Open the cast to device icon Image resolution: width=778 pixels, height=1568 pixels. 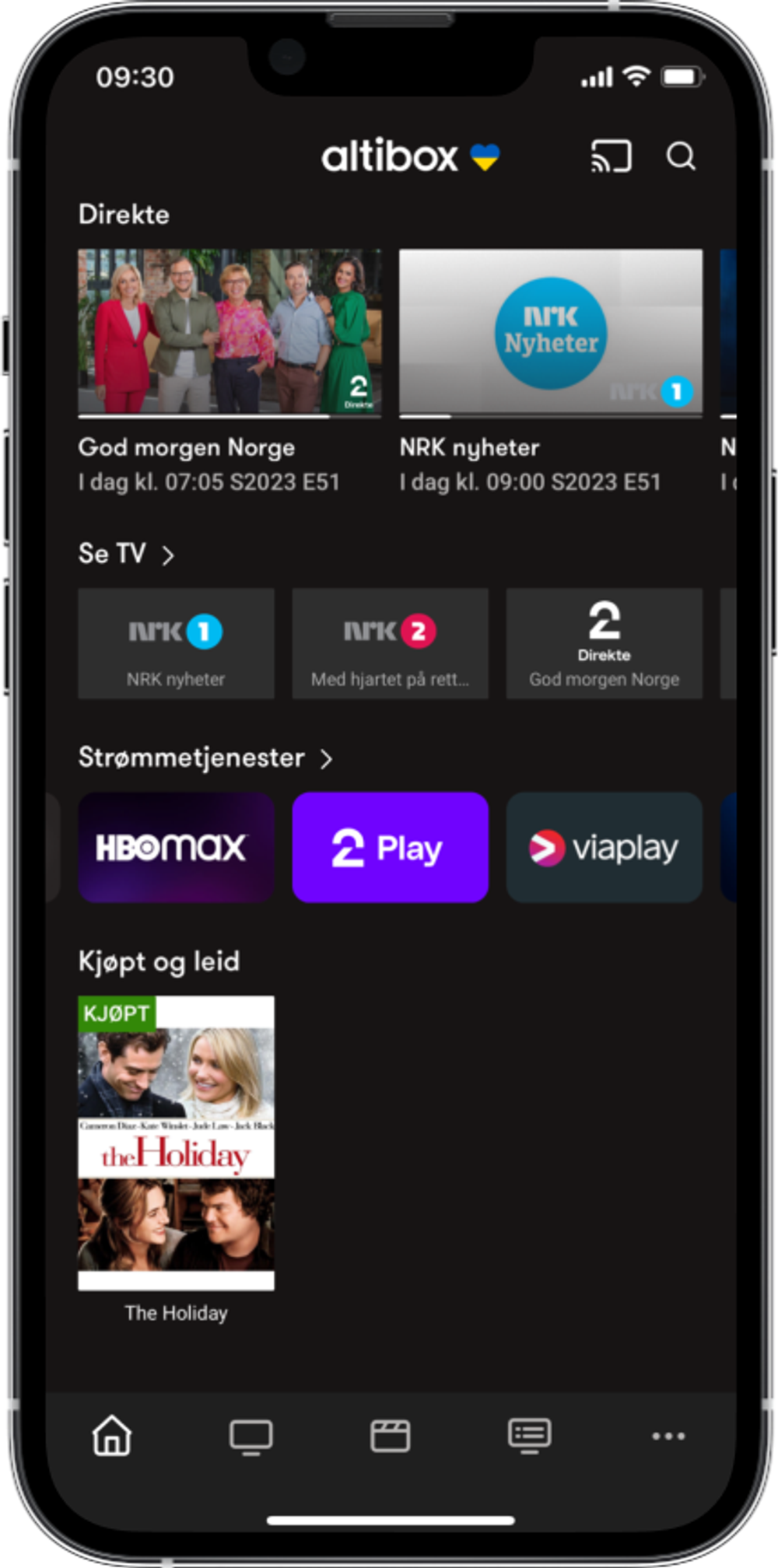point(611,156)
